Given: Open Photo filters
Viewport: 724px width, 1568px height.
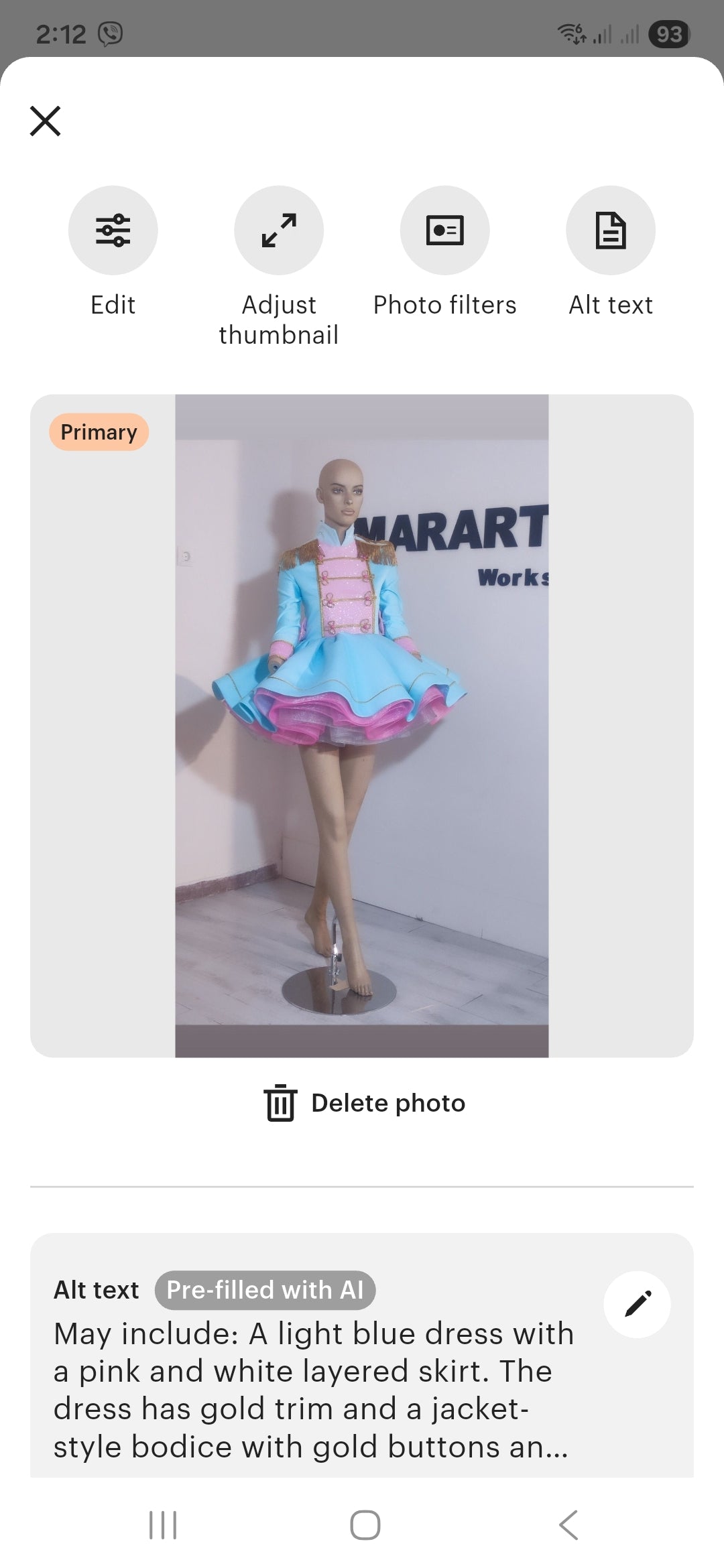Looking at the screenshot, I should point(444,231).
